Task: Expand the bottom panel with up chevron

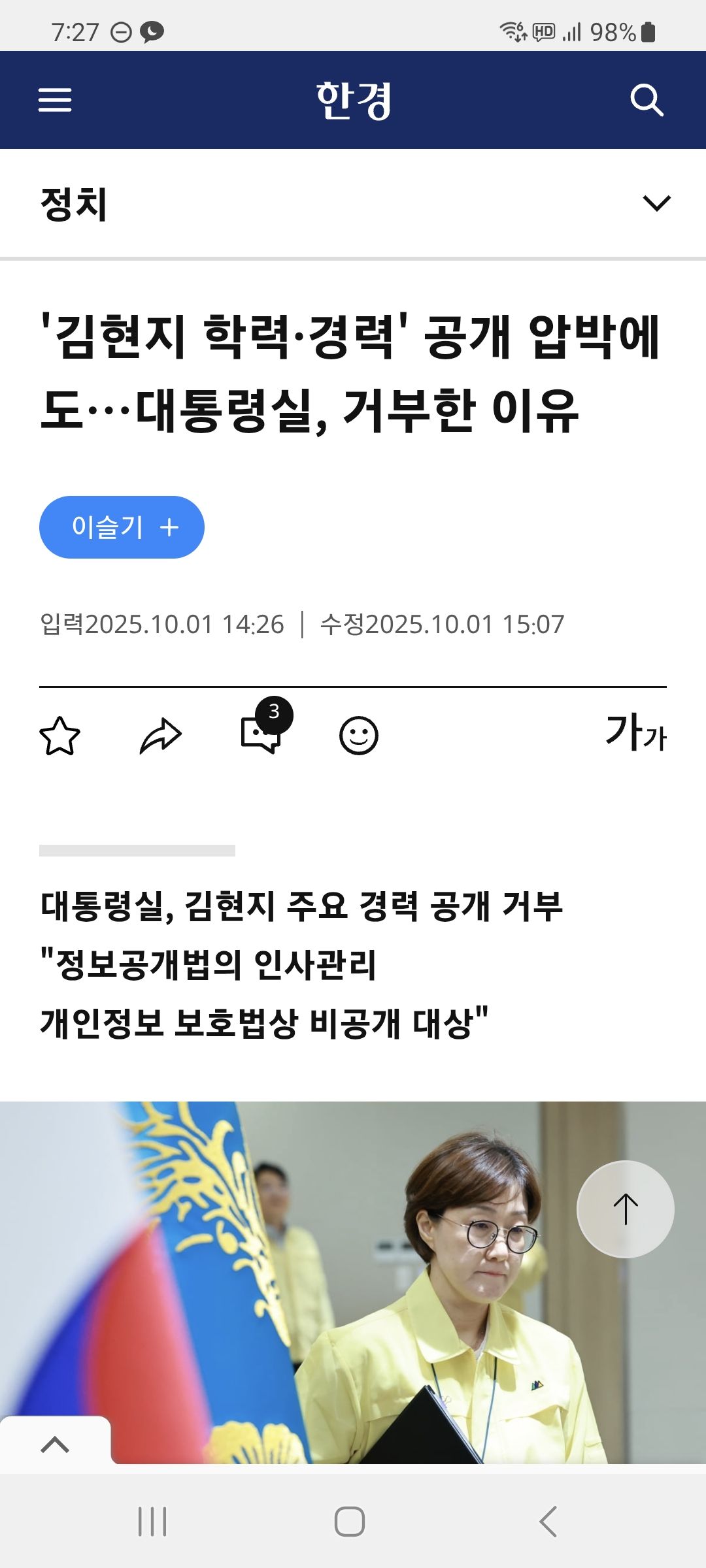Action: coord(55,1445)
